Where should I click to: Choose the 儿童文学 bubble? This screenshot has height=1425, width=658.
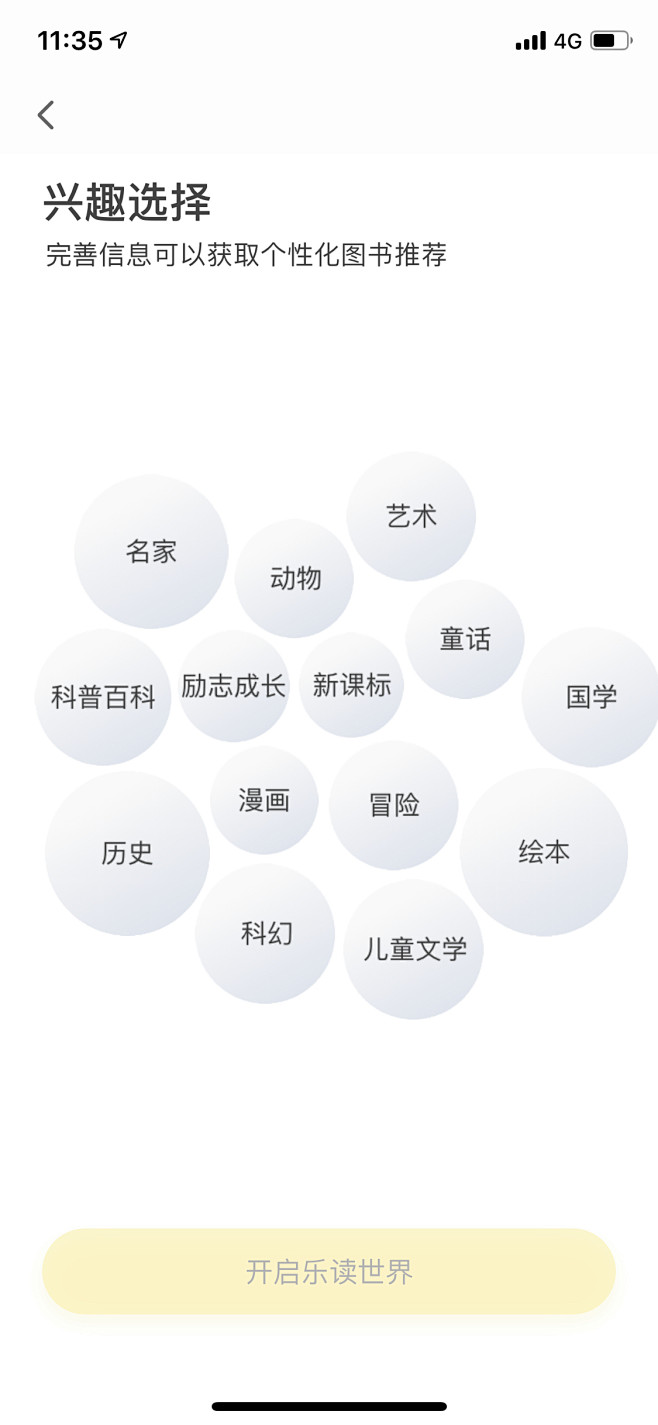coord(414,949)
